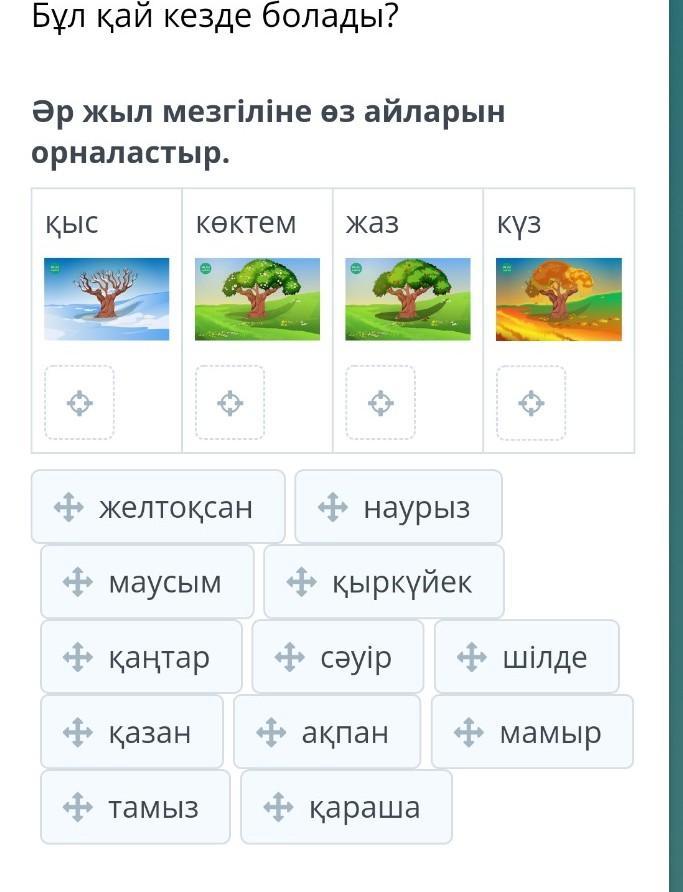This screenshot has width=683, height=892.
Task: Select the қыркүйек chip
Action: [x=384, y=582]
